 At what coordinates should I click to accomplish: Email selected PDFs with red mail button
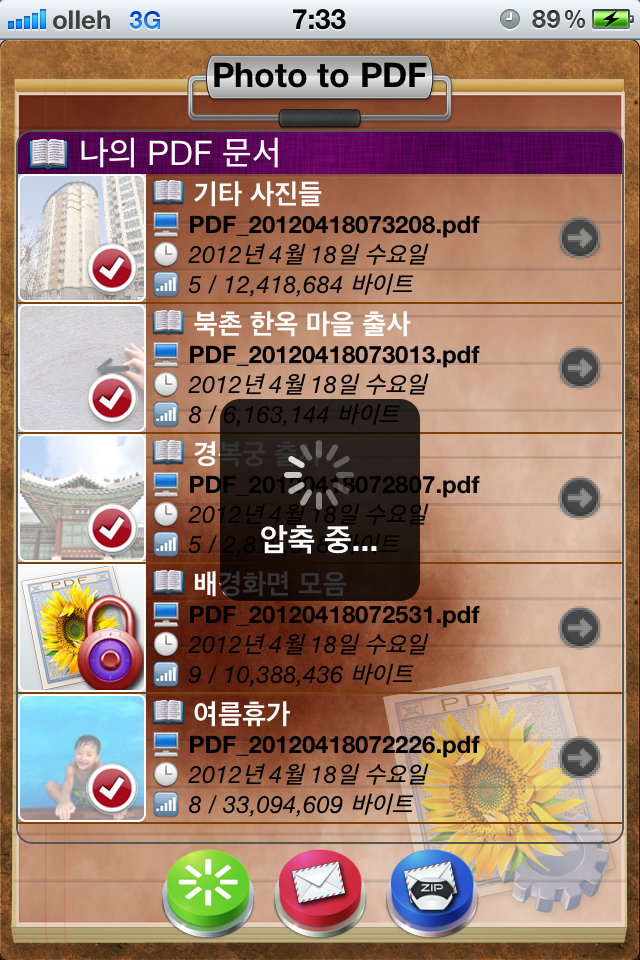coord(320,887)
